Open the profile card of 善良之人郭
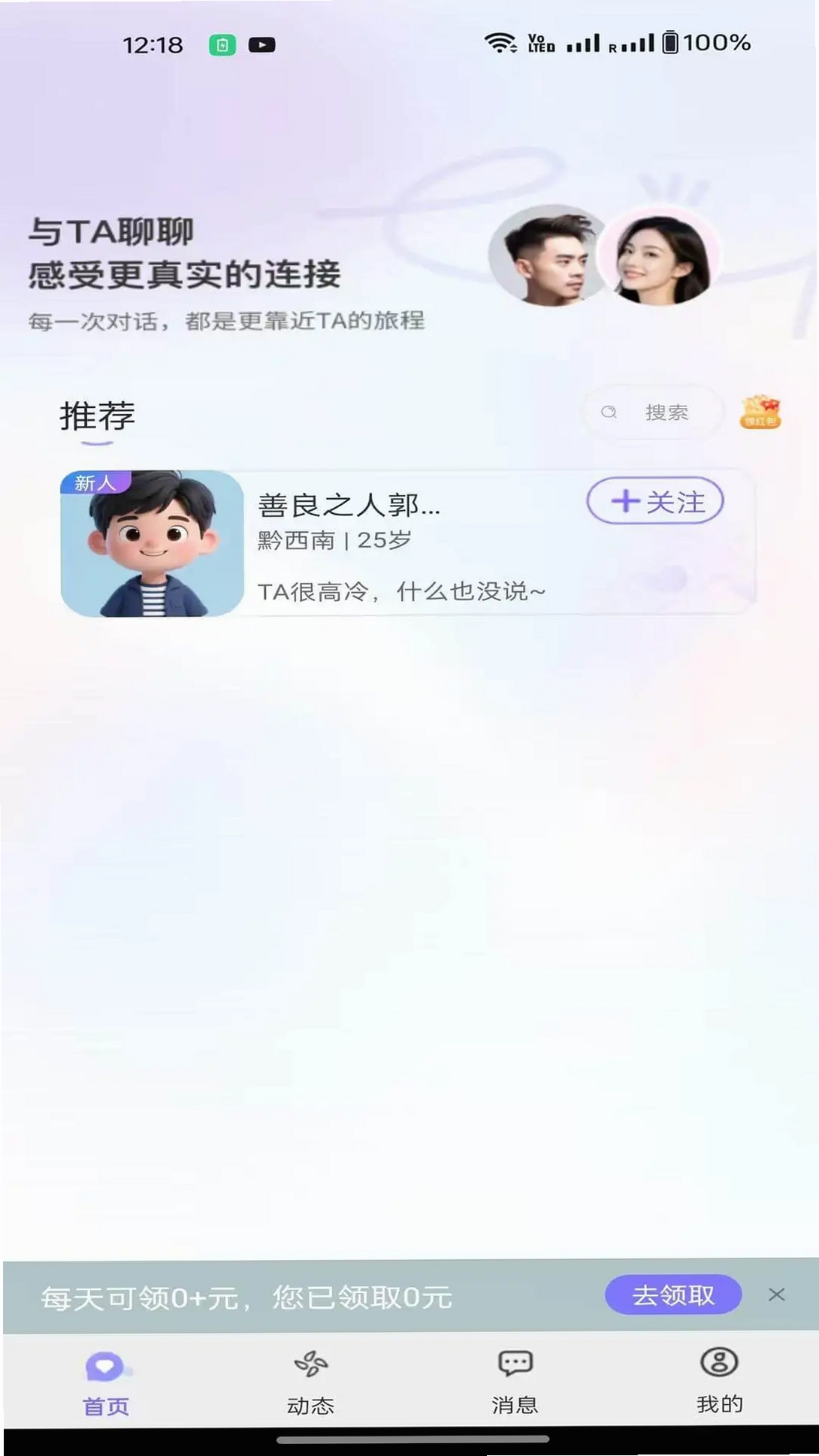 pos(408,543)
